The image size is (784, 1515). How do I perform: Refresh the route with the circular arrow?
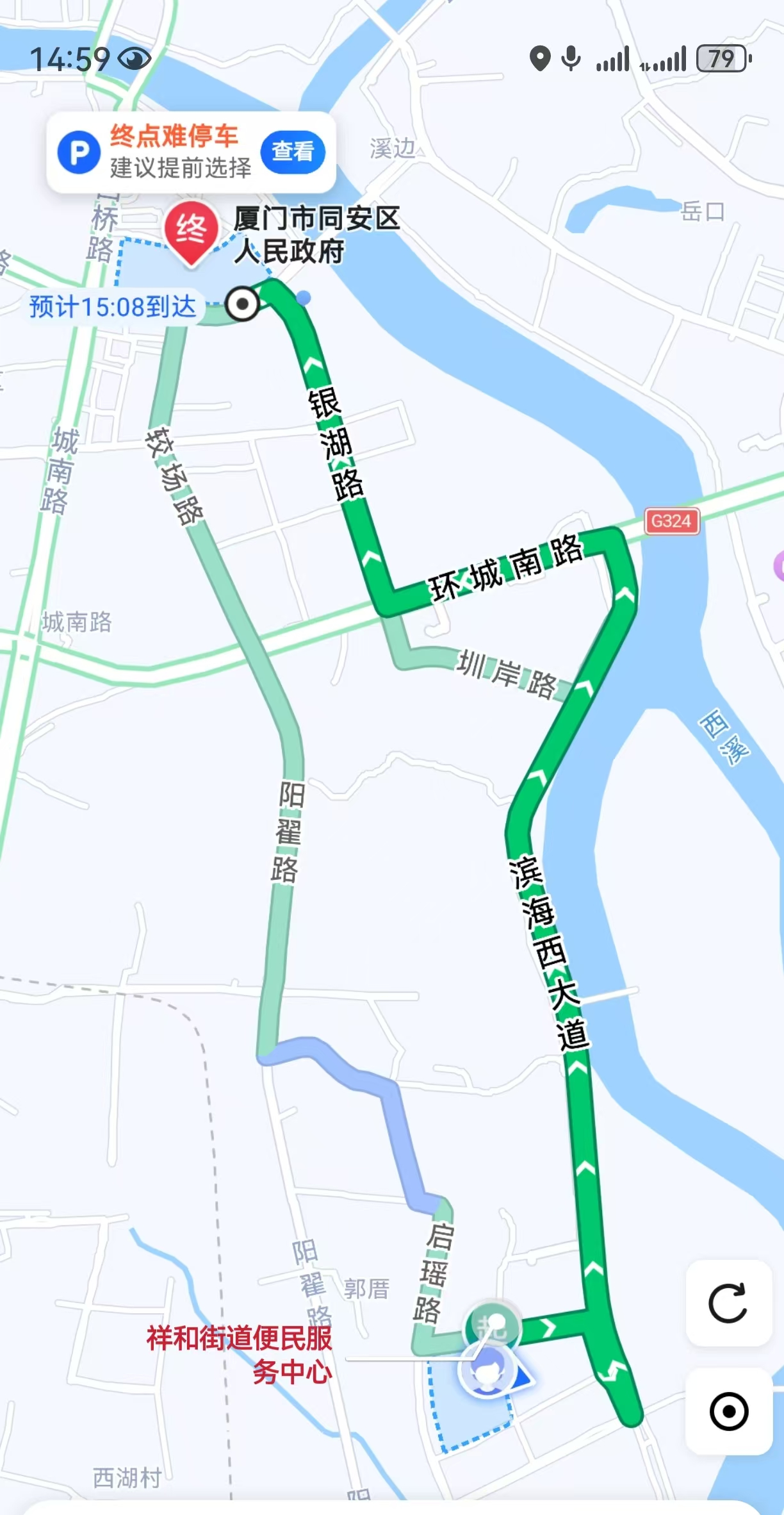click(728, 1303)
